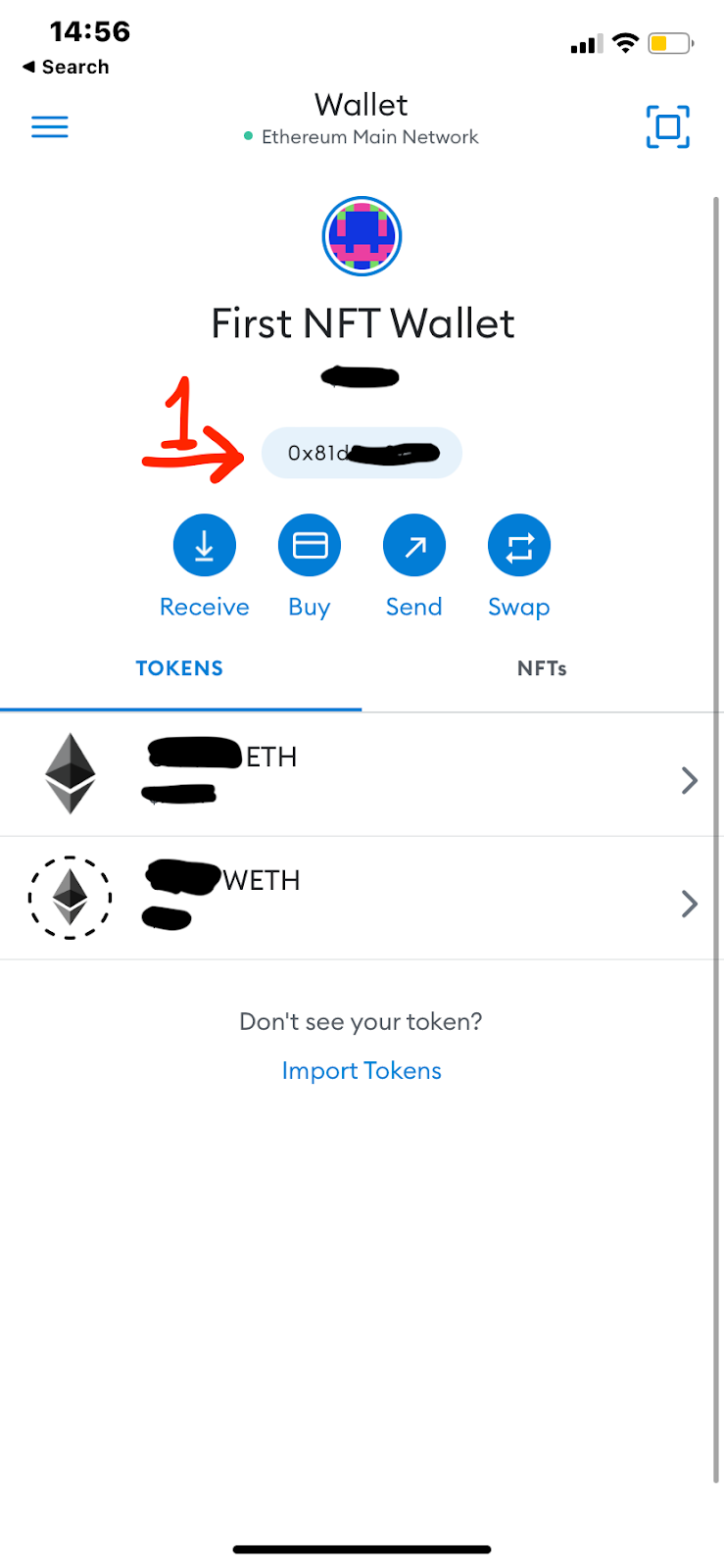Return via the Search back link
This screenshot has width=724, height=1568.
click(66, 67)
